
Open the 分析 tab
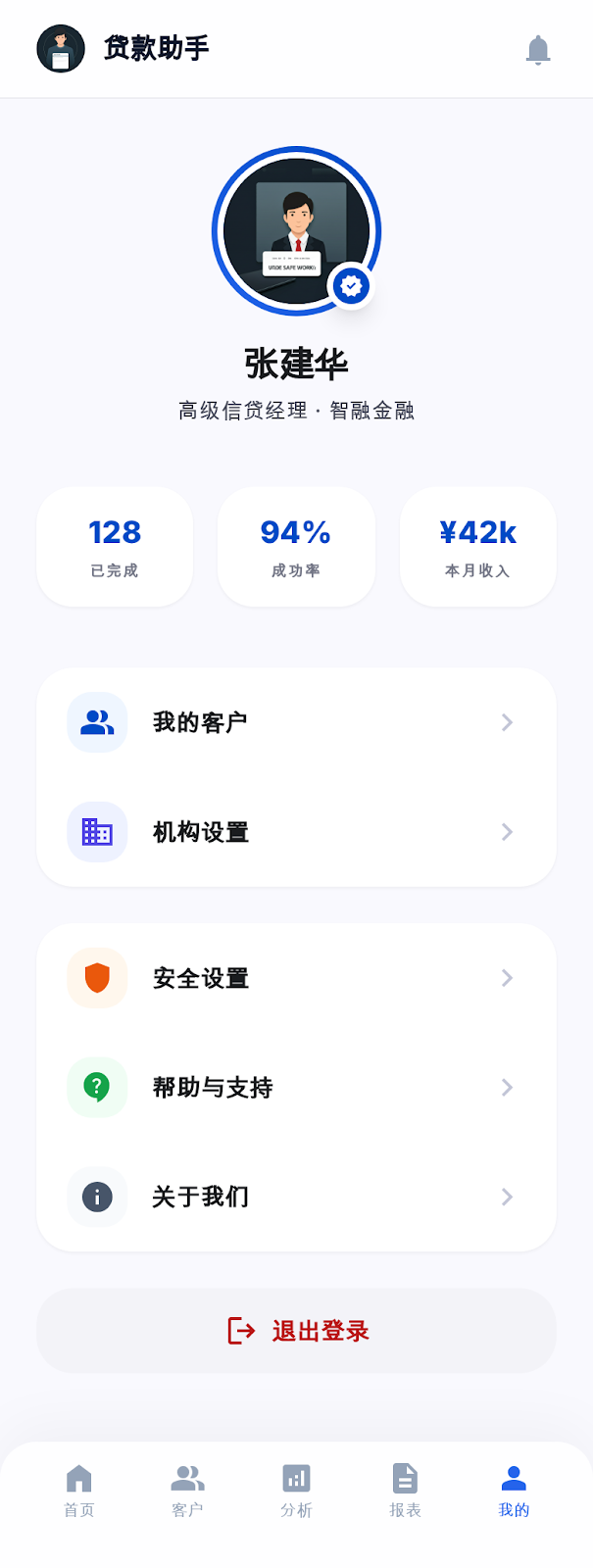(x=296, y=1490)
